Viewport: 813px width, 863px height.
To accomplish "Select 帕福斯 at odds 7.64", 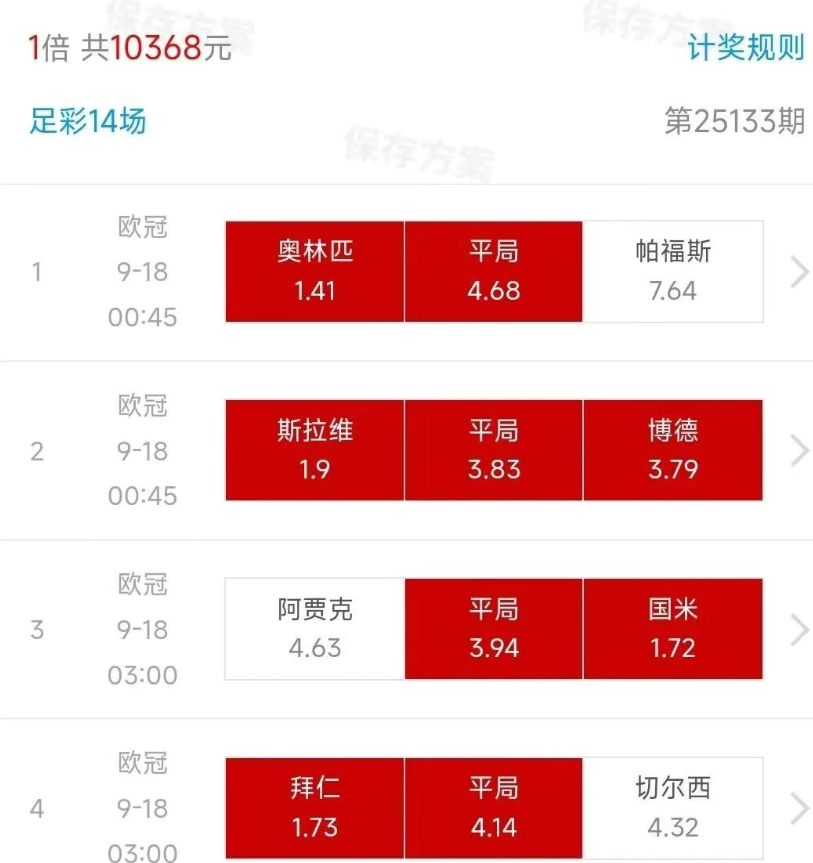I will click(673, 271).
